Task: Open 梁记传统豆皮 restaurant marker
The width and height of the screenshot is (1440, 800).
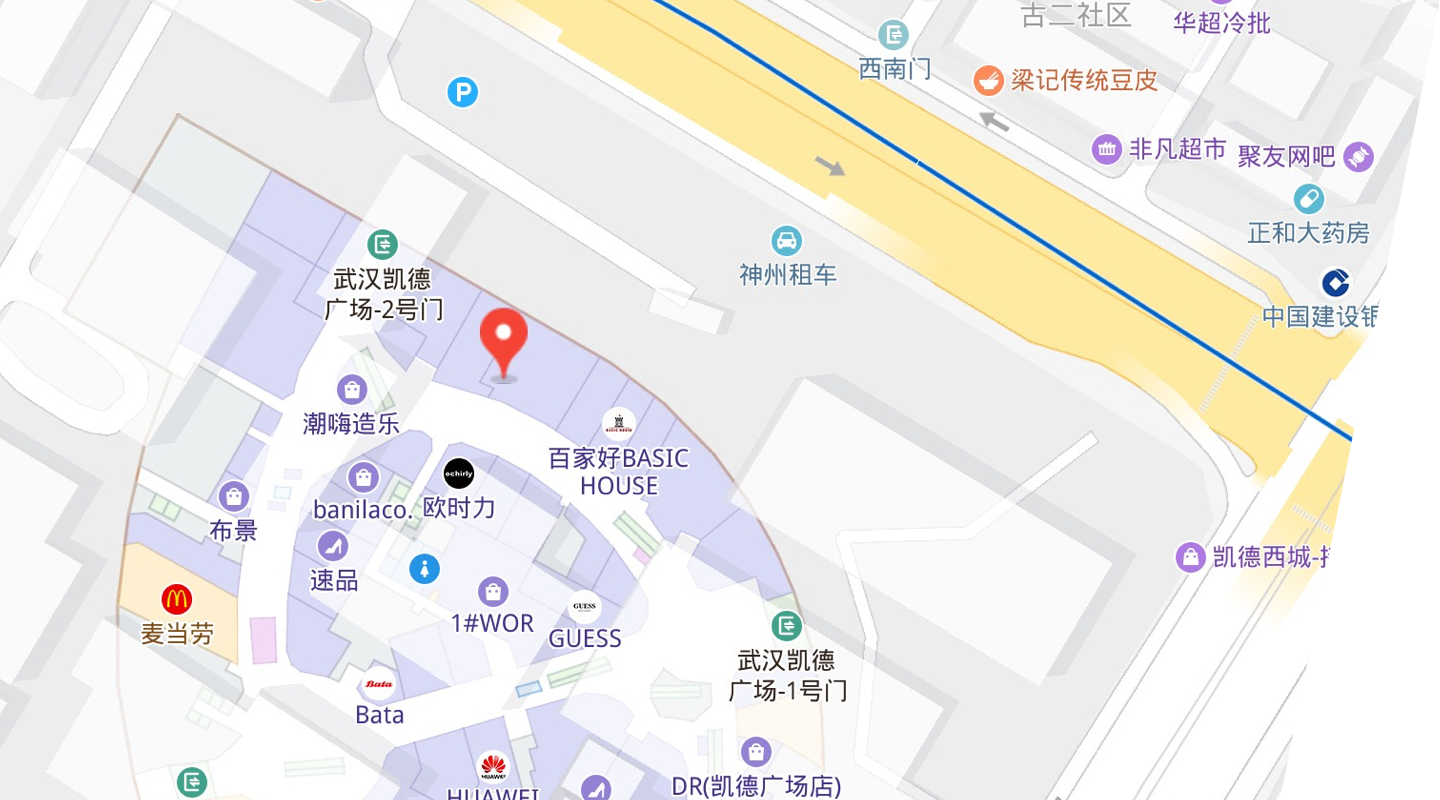Action: click(988, 80)
